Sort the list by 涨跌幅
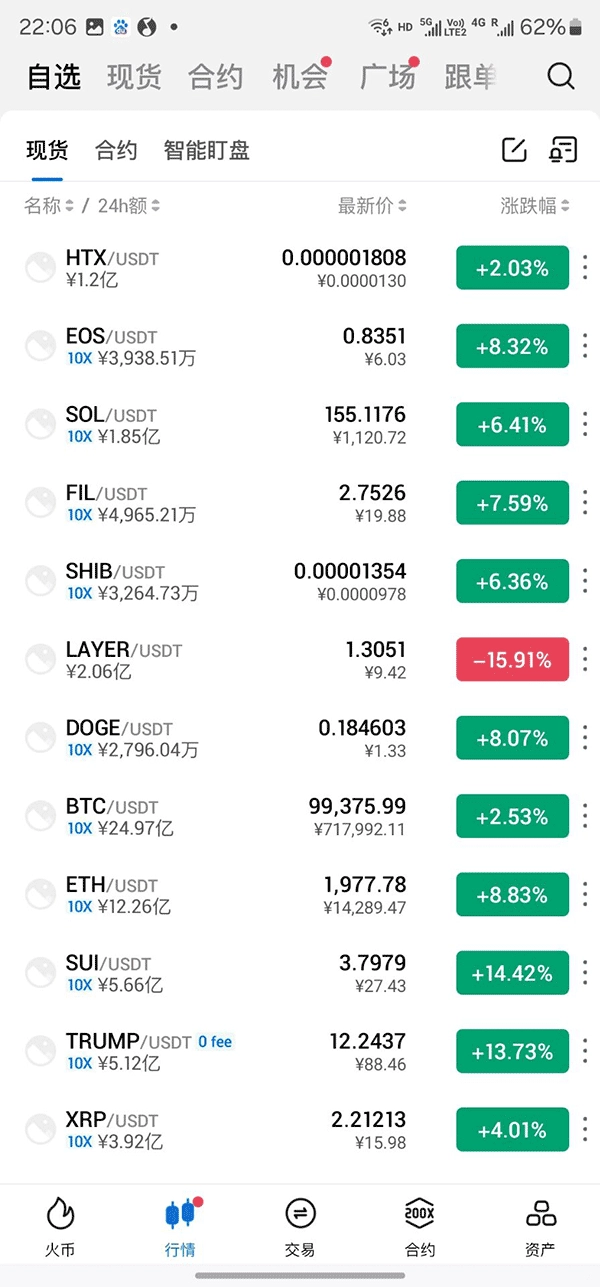This screenshot has width=600, height=1287. (535, 206)
